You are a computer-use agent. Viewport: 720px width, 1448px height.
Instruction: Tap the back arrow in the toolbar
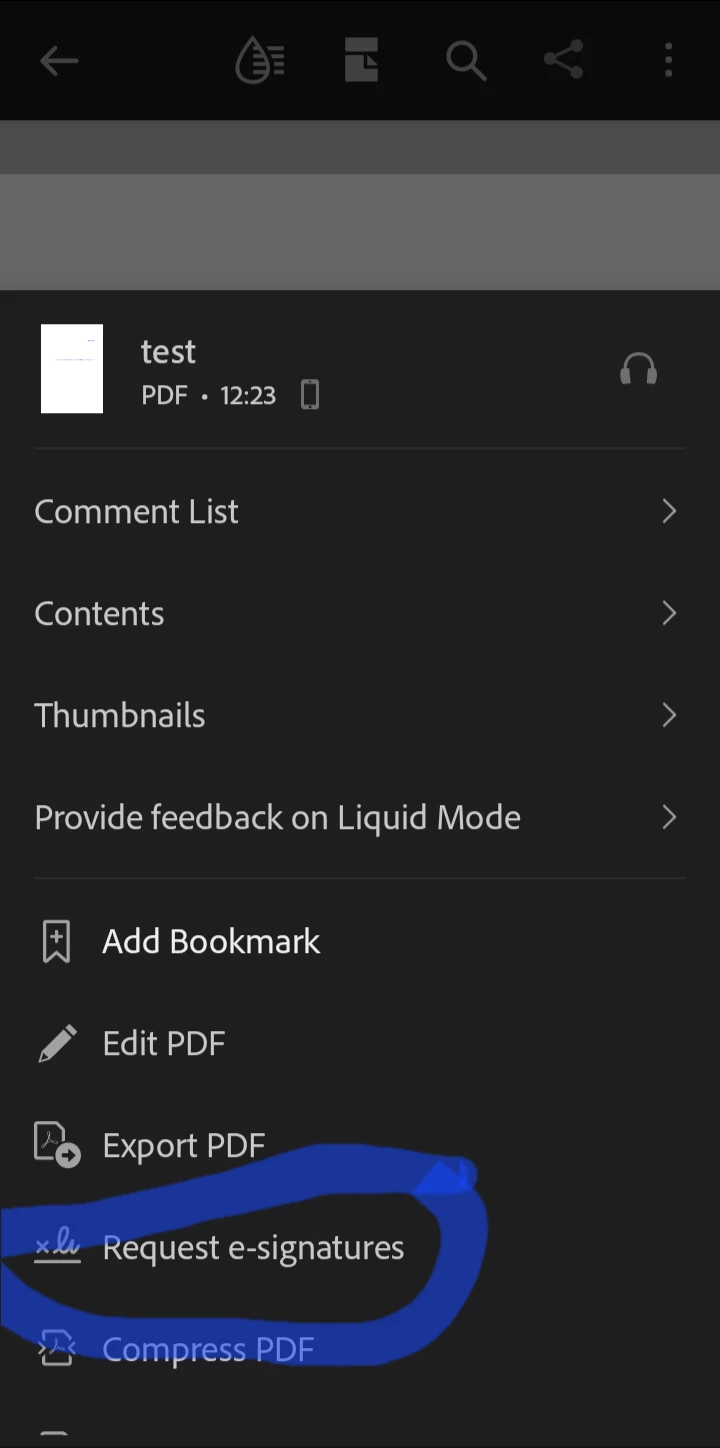(x=59, y=61)
